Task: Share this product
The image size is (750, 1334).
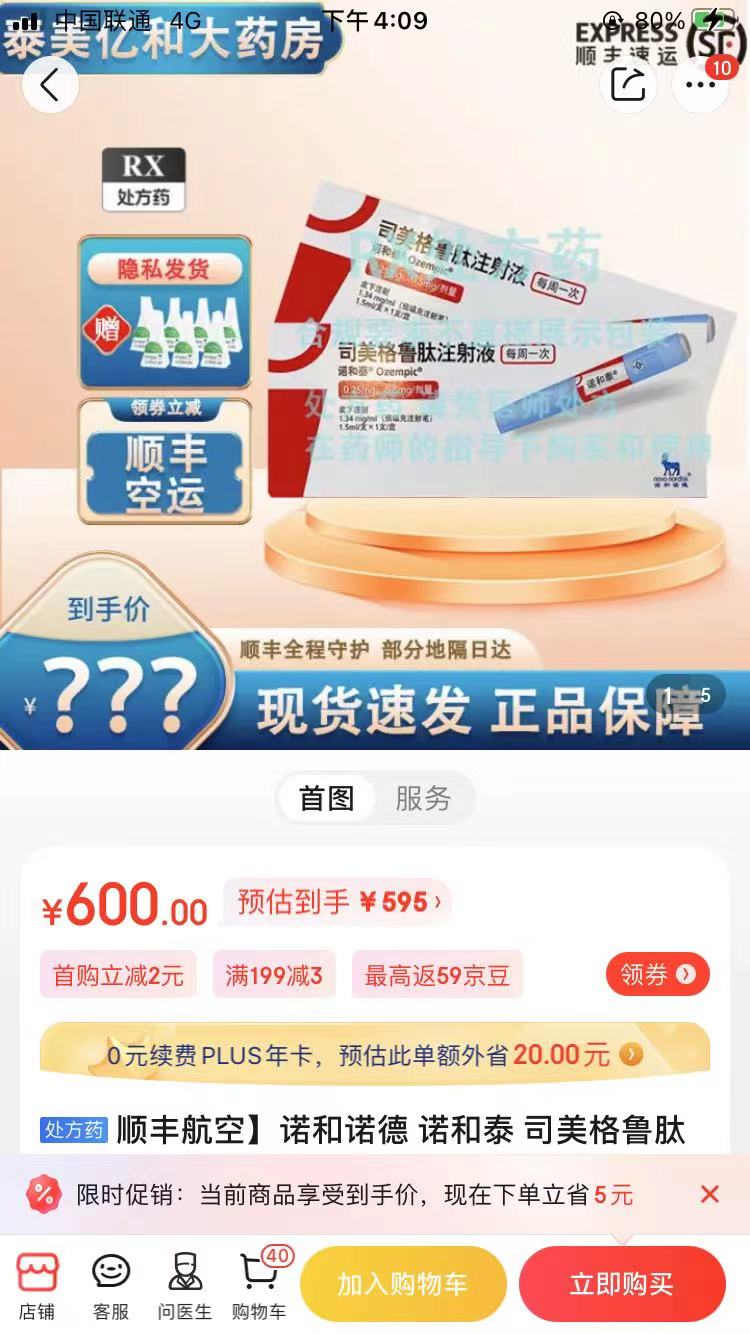Action: (x=628, y=86)
